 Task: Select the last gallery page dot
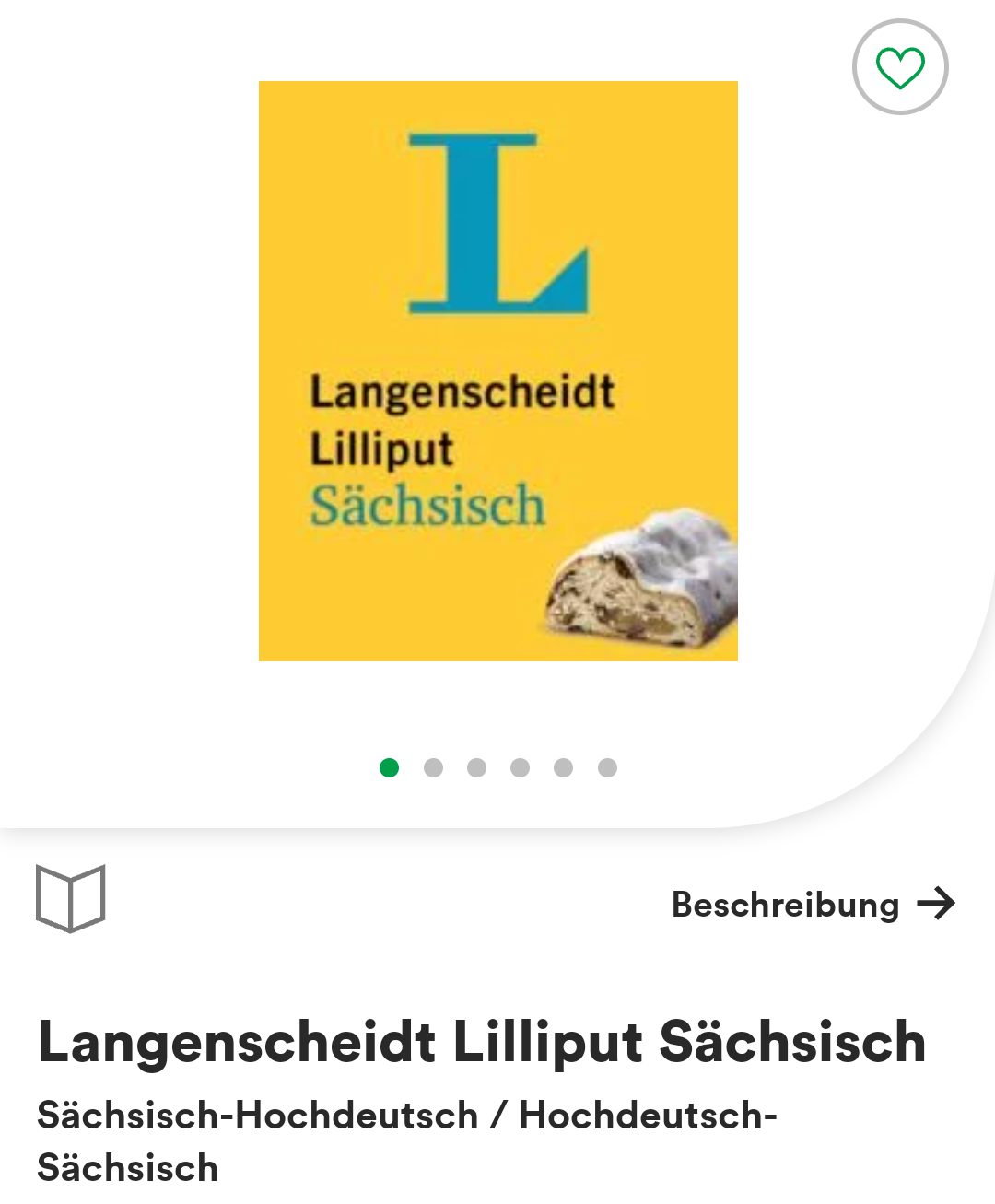pos(607,767)
